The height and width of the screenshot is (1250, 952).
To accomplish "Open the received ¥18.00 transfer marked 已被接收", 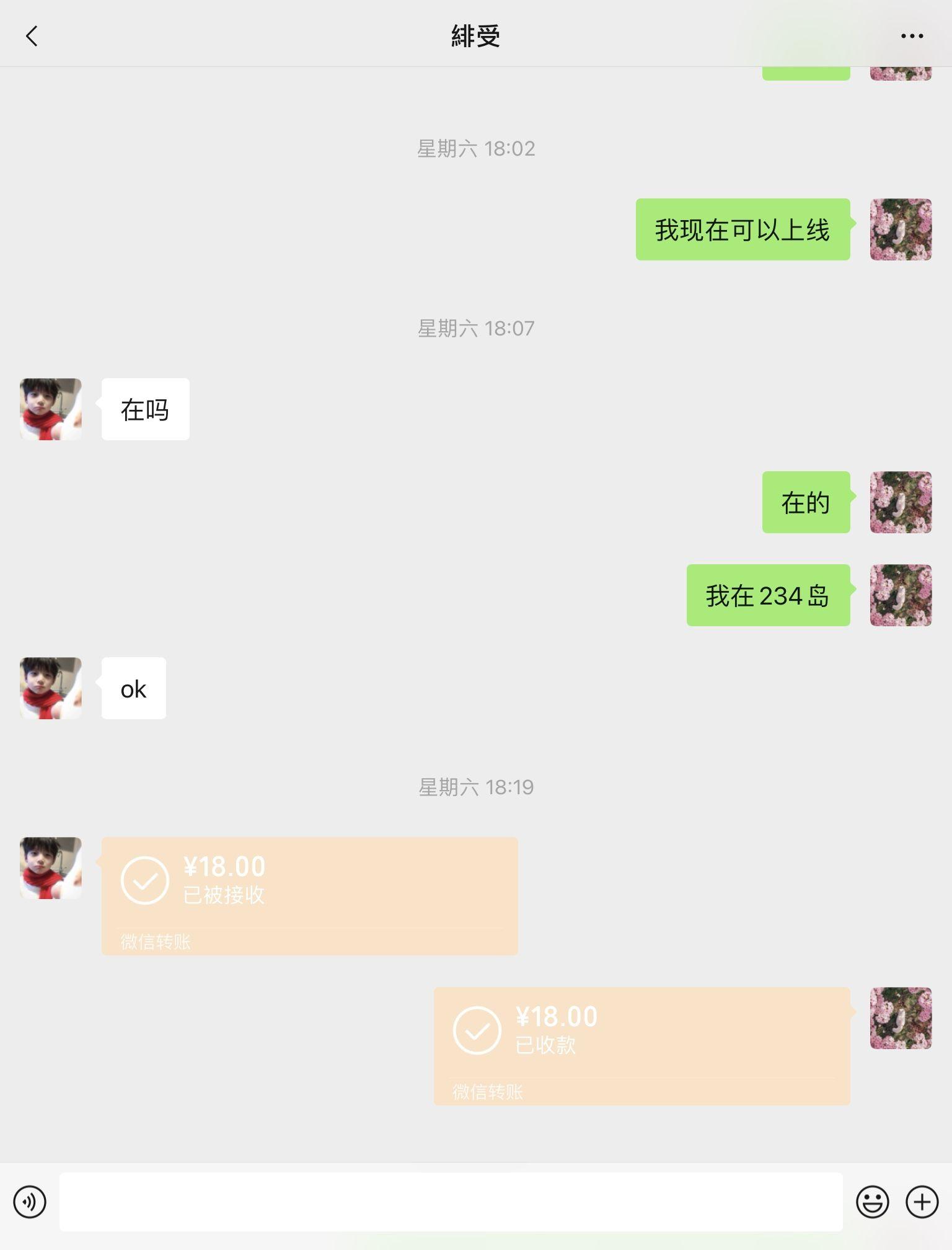I will (x=309, y=895).
